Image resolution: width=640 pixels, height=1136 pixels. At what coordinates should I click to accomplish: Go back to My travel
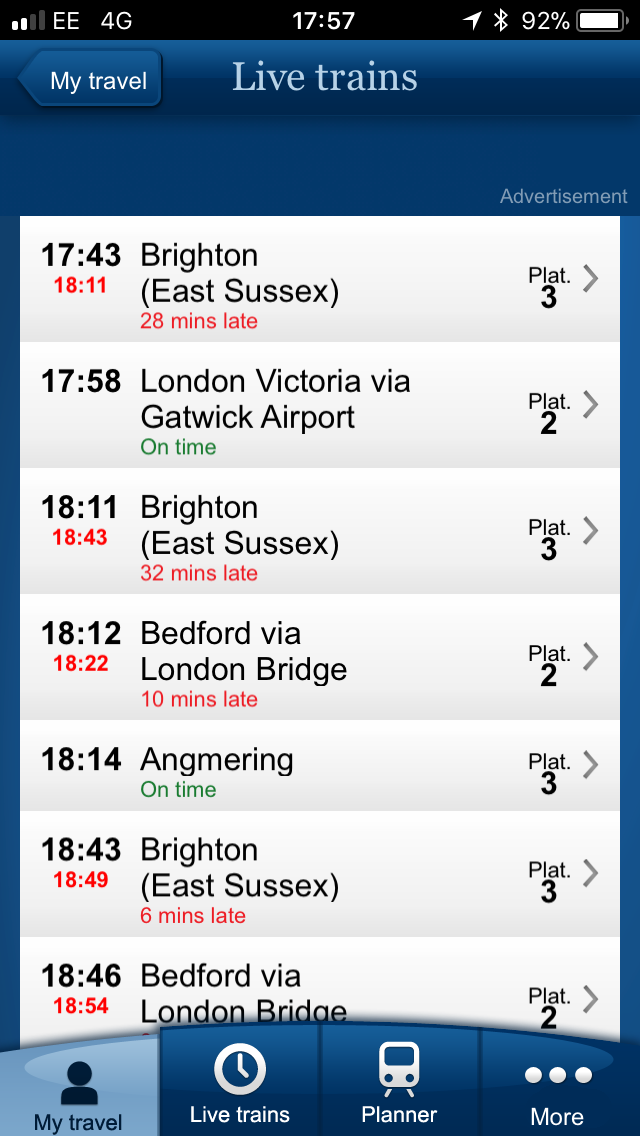pos(90,80)
